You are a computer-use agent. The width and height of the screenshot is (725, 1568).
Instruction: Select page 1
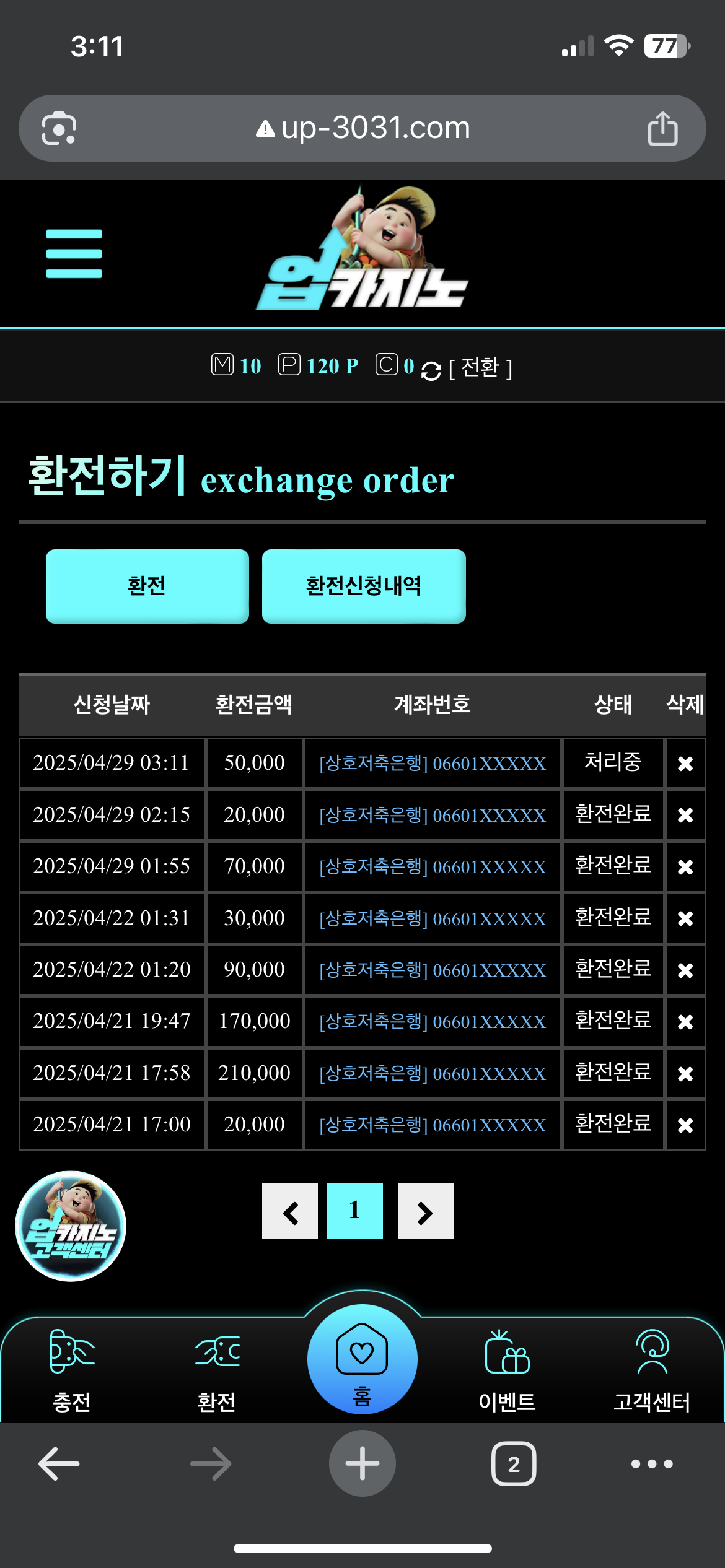(x=355, y=1211)
